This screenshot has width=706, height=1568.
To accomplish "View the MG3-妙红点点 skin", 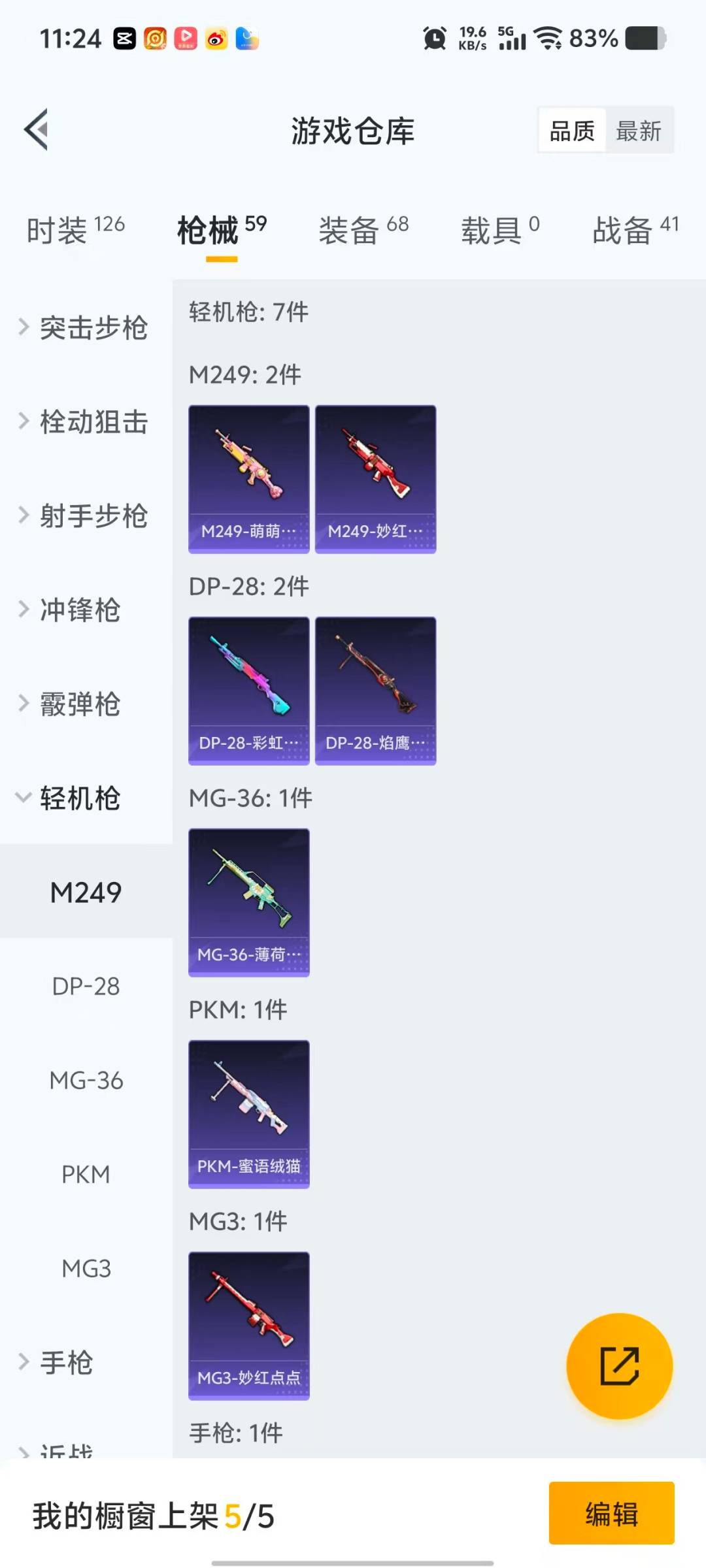I will tap(248, 1324).
